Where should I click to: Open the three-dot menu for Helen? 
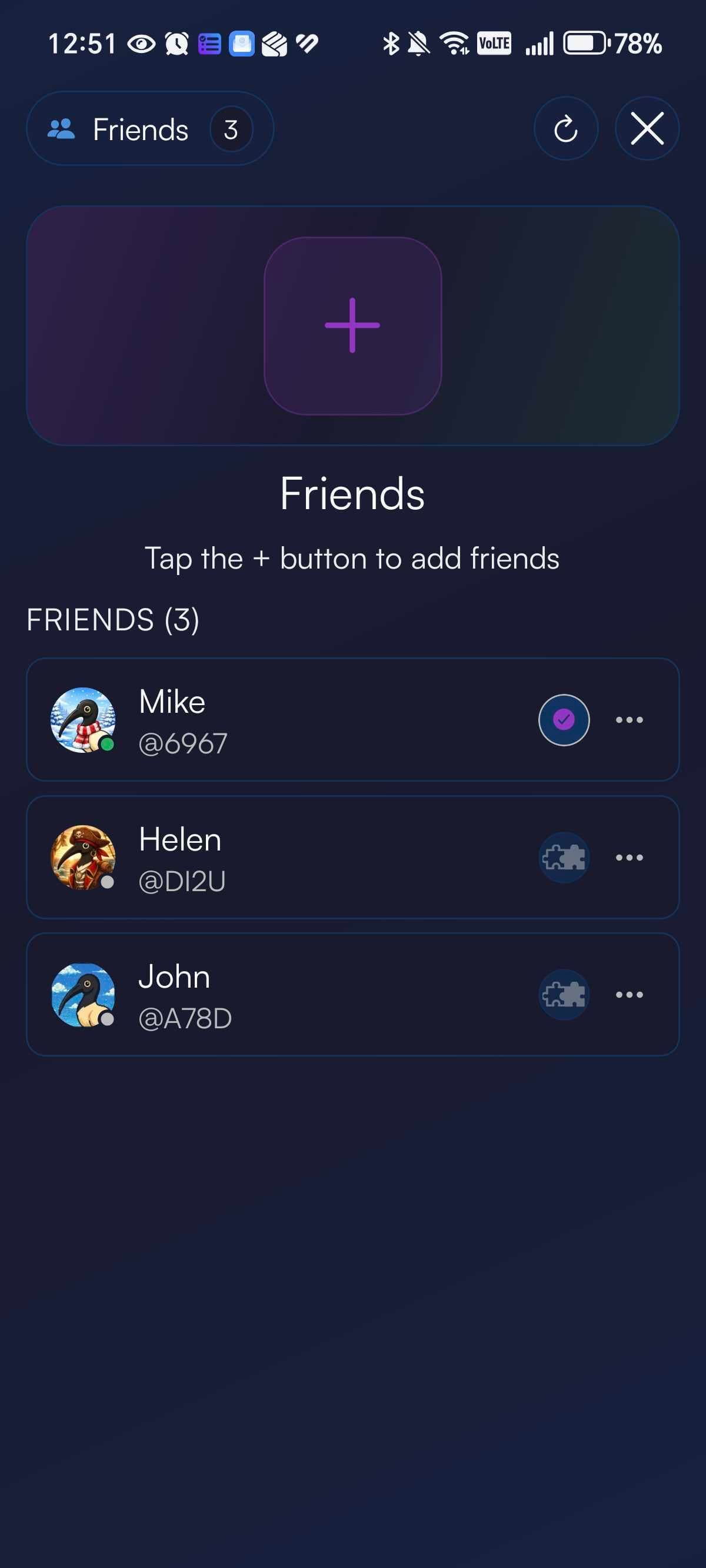pos(630,857)
